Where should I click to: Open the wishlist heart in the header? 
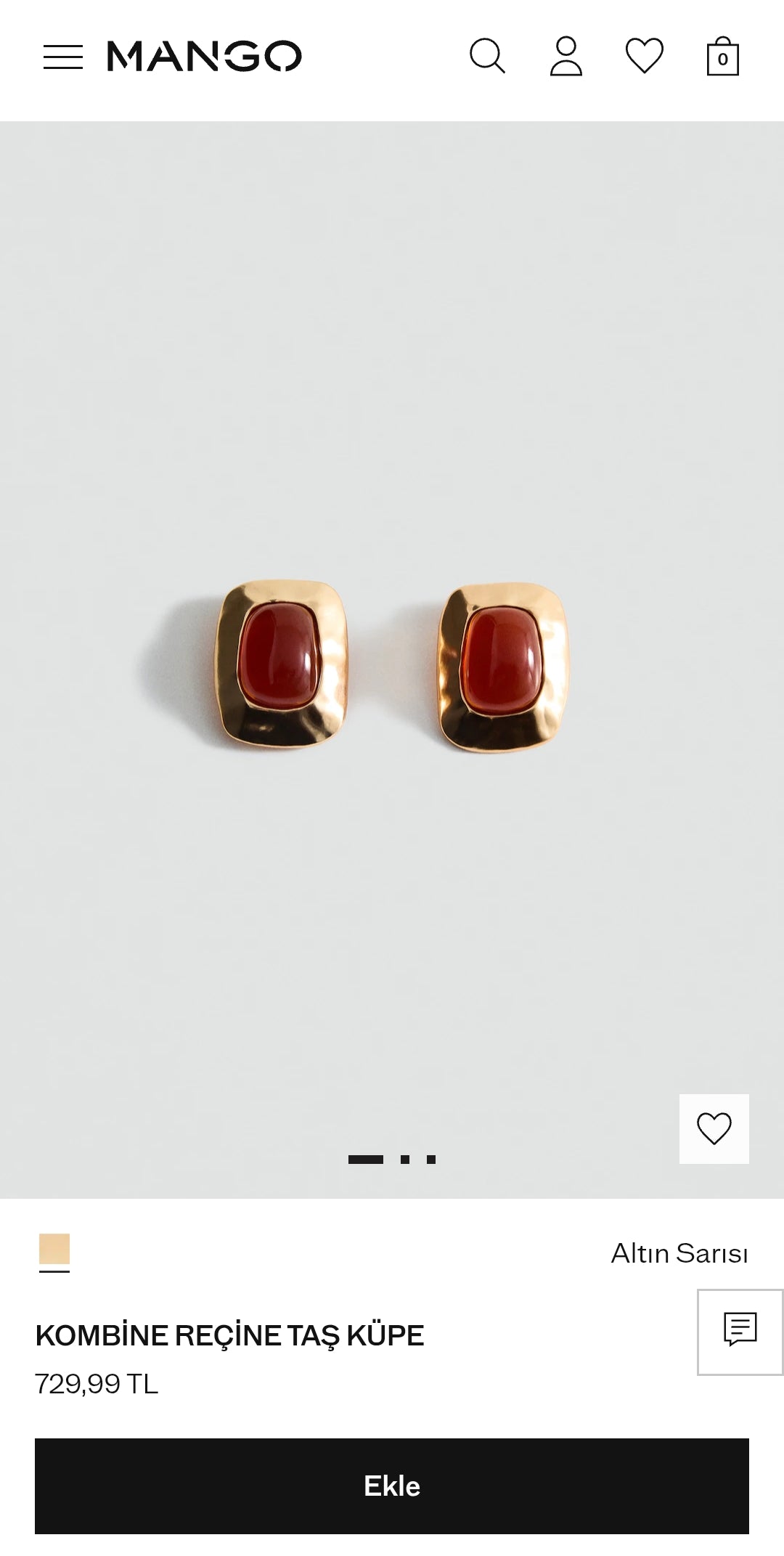tap(645, 57)
